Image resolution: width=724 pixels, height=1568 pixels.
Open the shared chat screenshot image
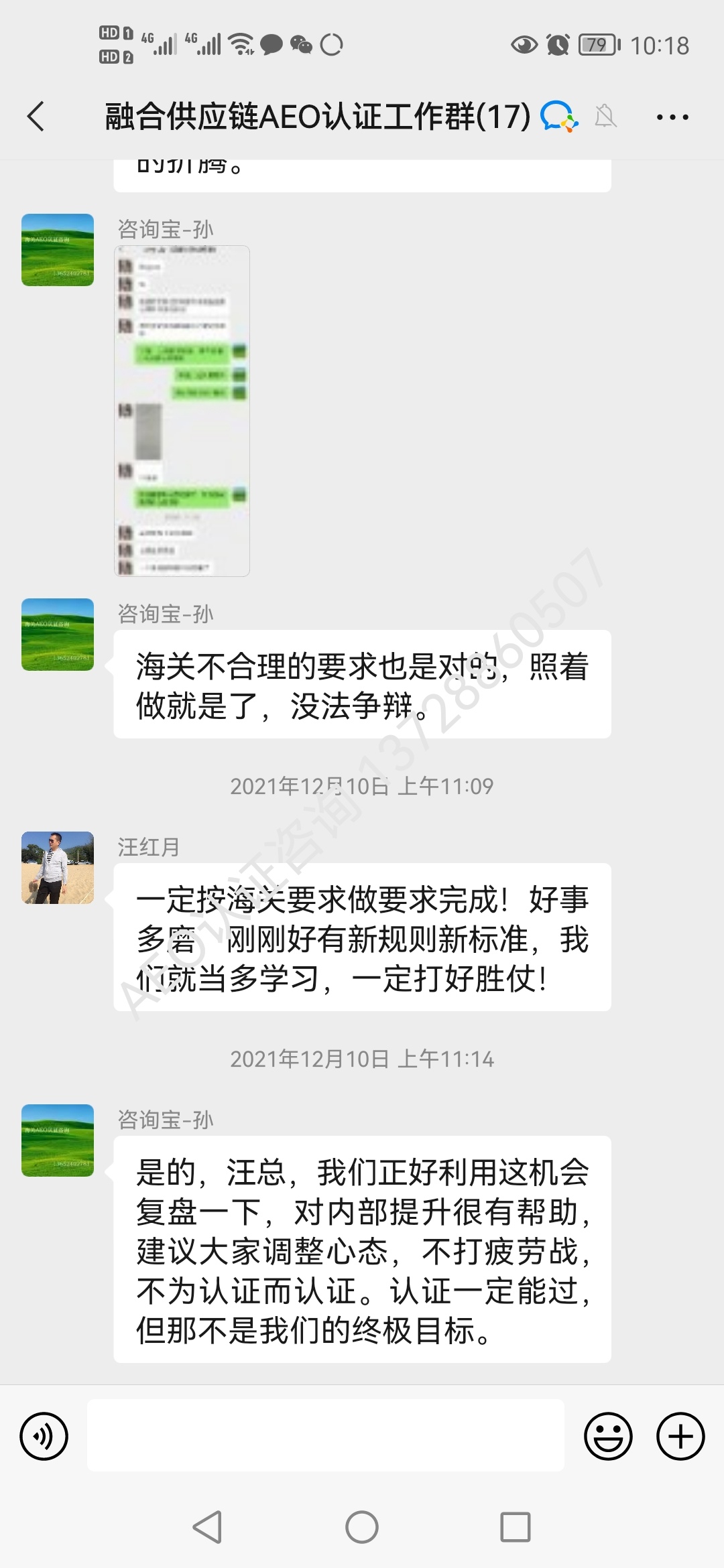pos(182,411)
